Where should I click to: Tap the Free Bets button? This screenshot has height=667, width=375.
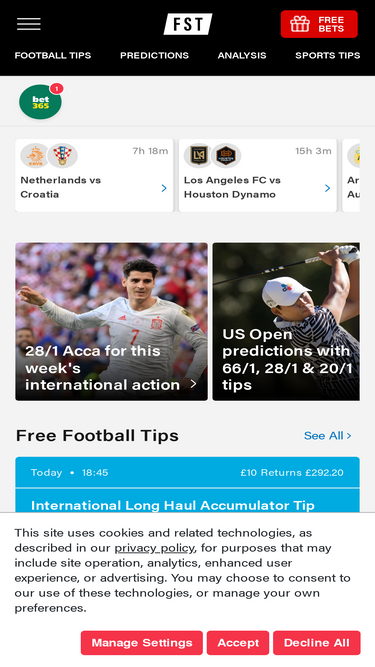coord(319,24)
